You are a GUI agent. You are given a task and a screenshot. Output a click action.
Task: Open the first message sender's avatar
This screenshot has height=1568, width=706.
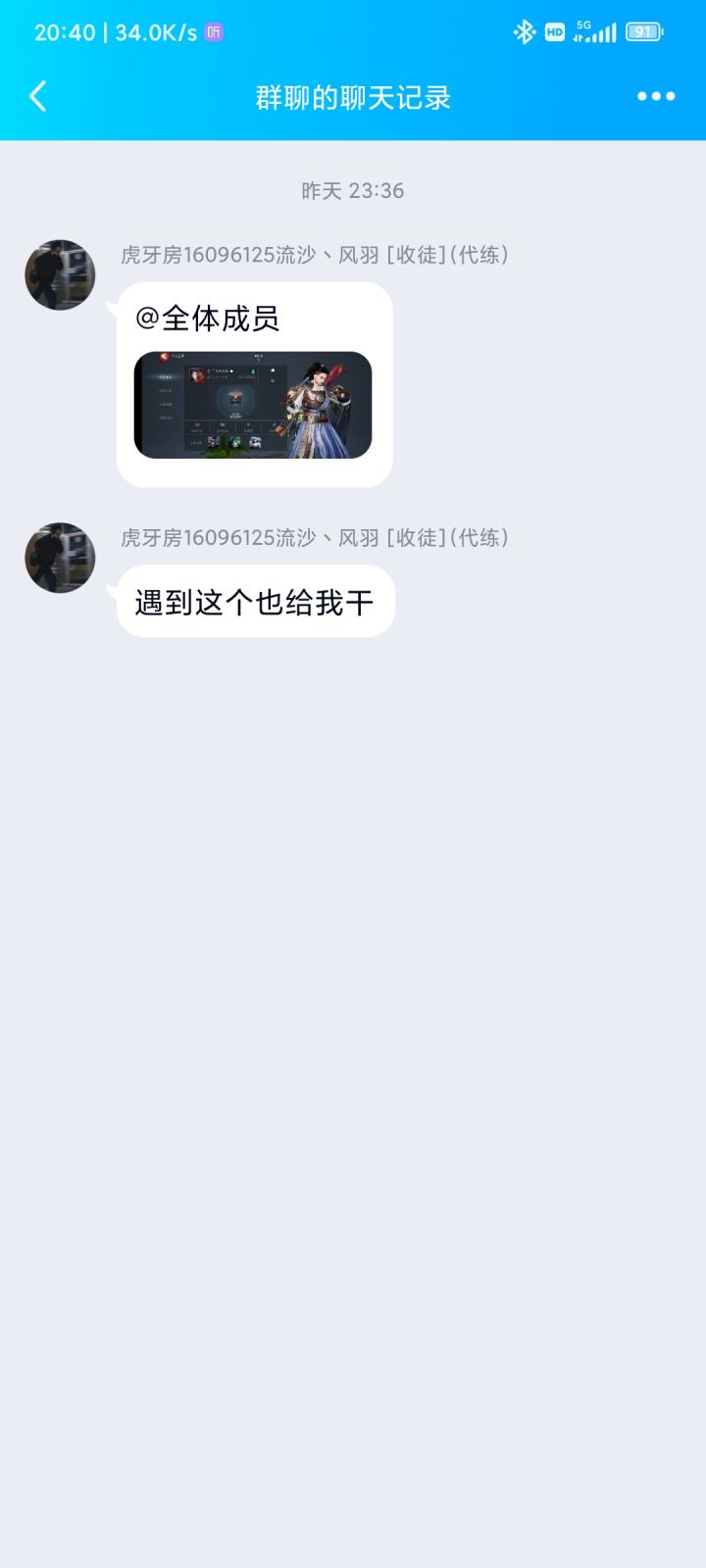click(60, 274)
